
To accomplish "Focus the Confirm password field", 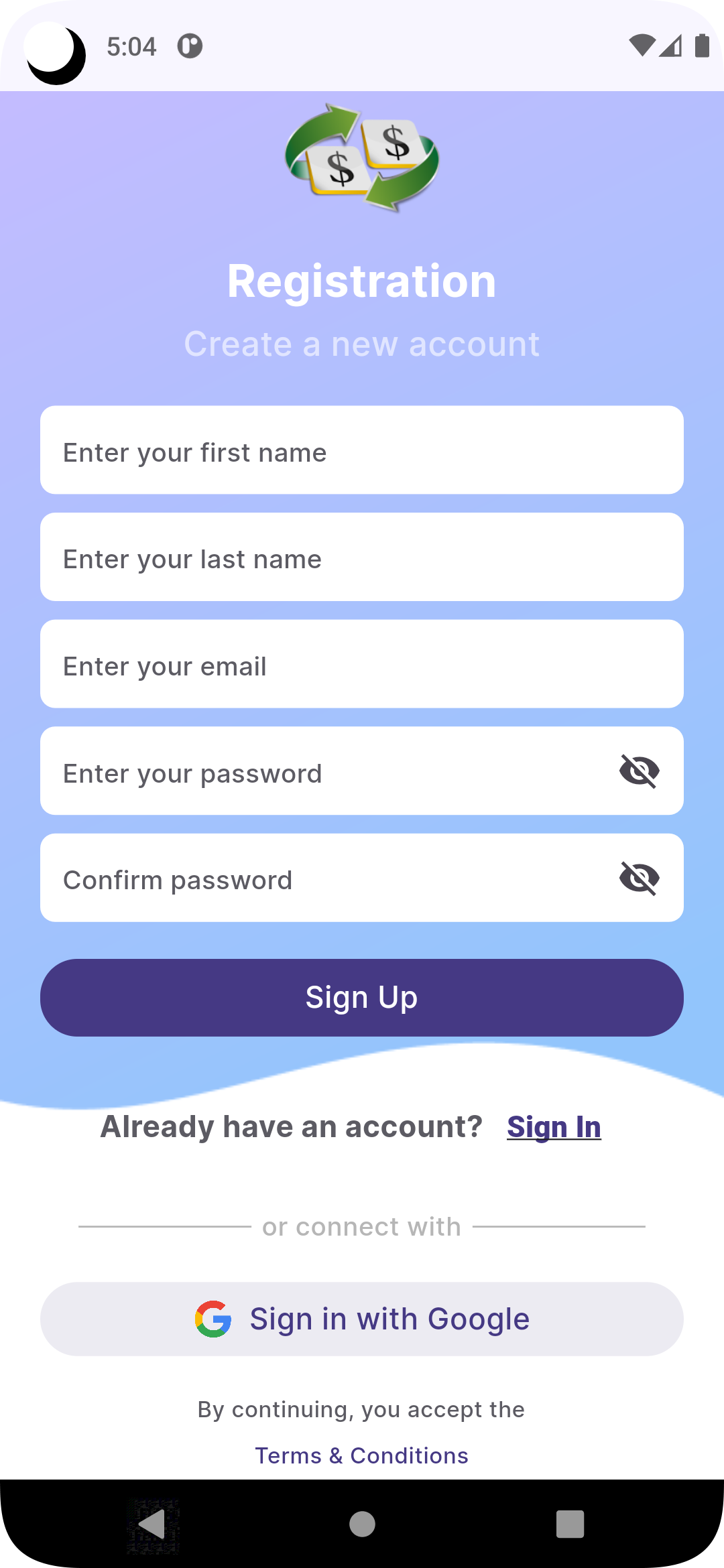I will point(322,878).
